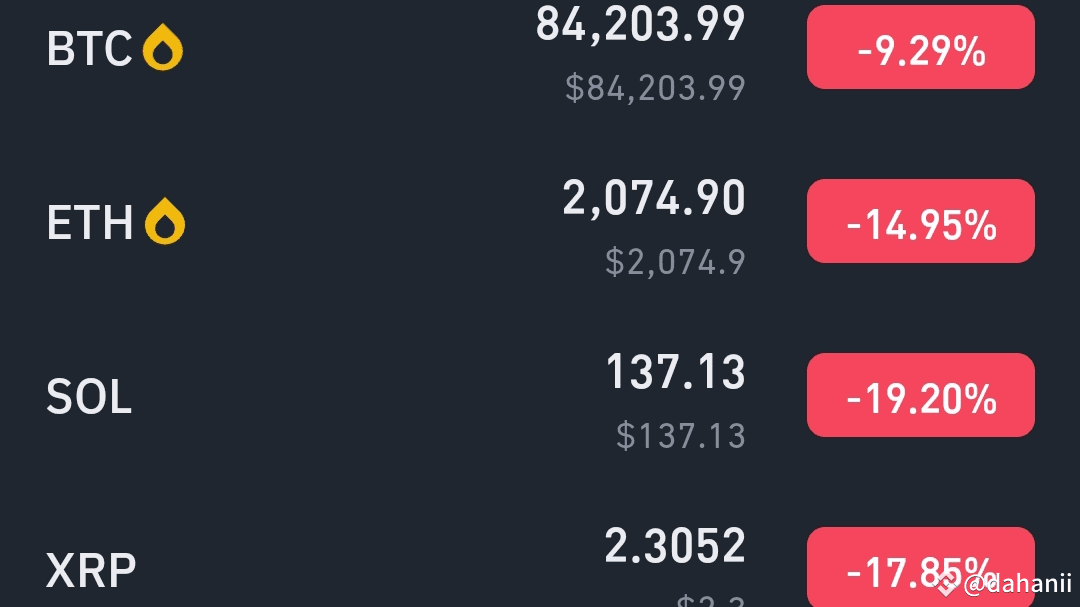Open the ETH market row
The height and width of the screenshot is (607, 1080).
coord(90,222)
